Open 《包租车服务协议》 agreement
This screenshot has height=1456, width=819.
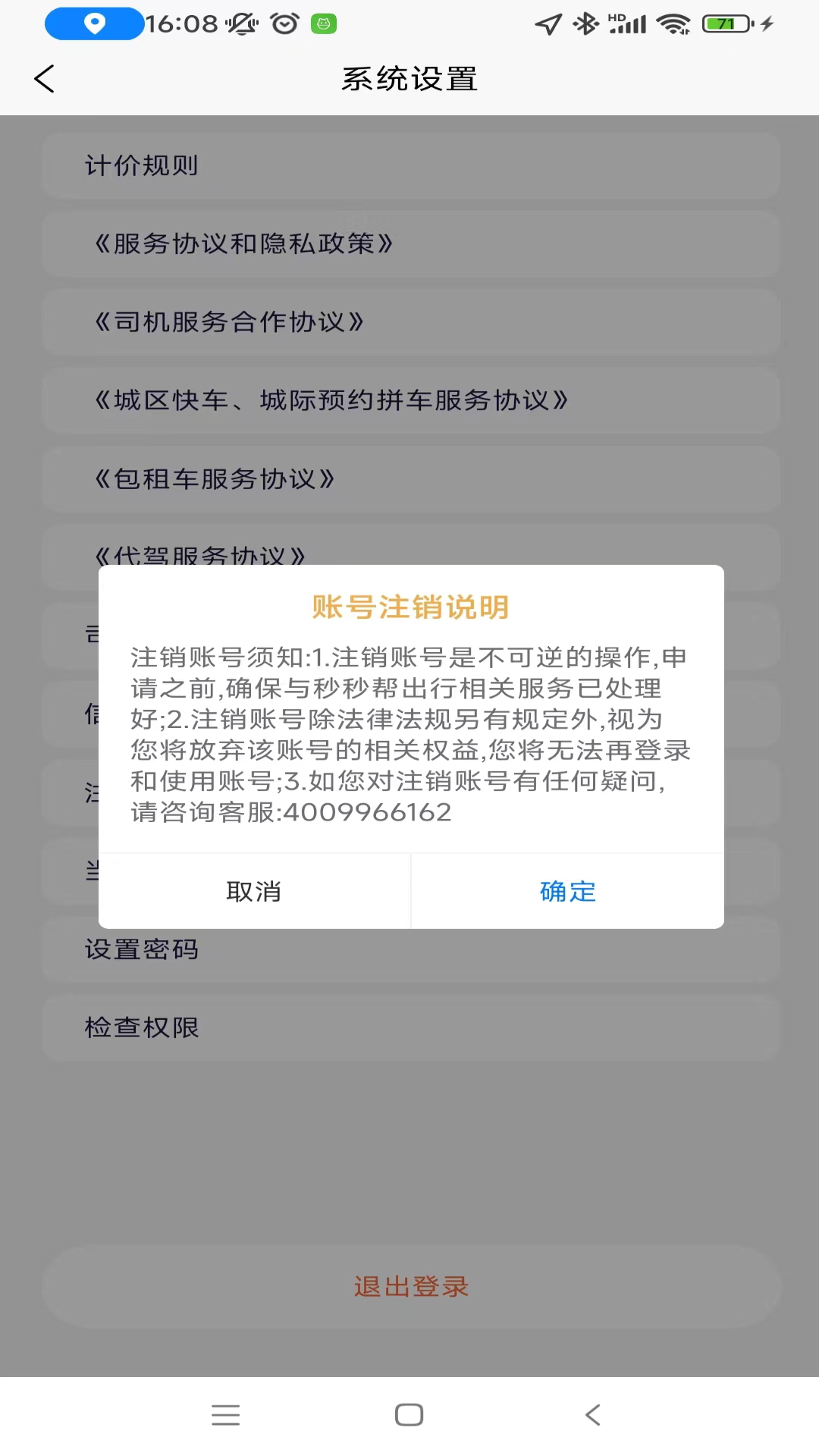click(409, 479)
